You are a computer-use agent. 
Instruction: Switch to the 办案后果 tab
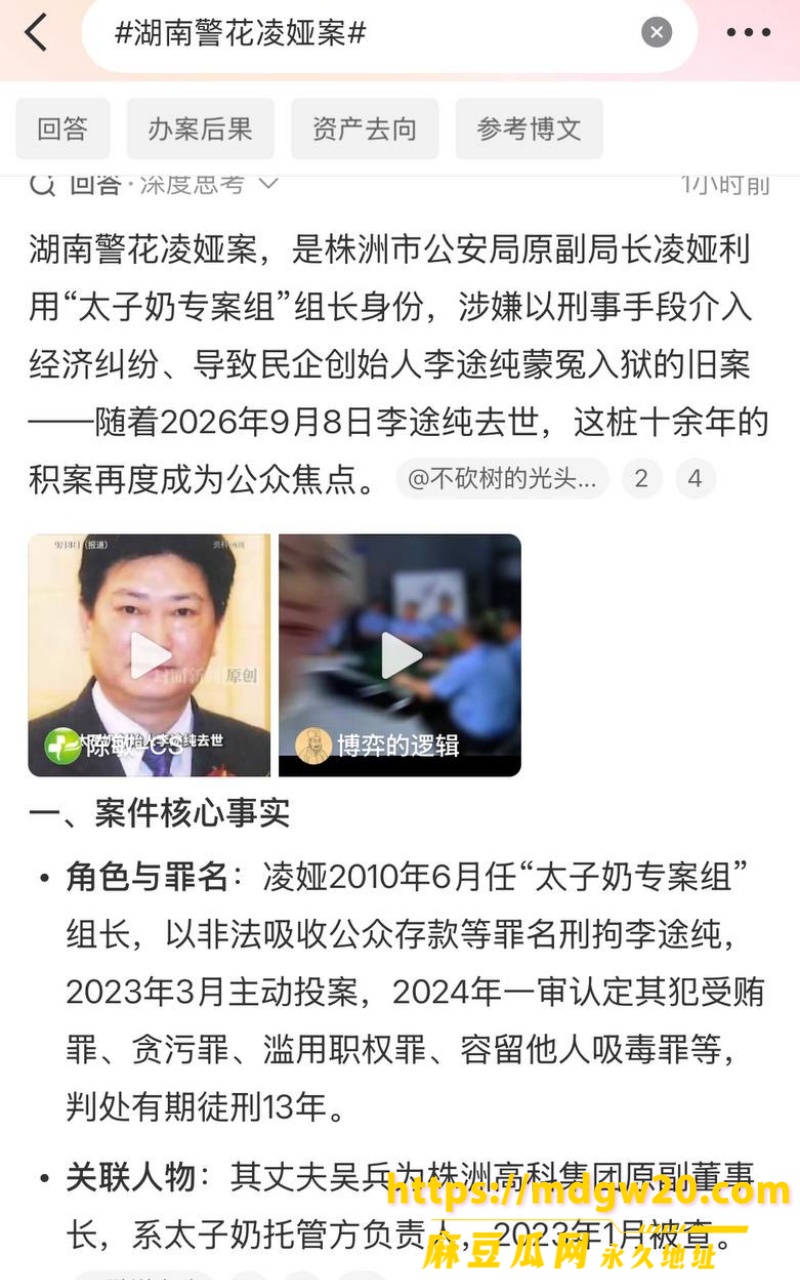tap(200, 128)
